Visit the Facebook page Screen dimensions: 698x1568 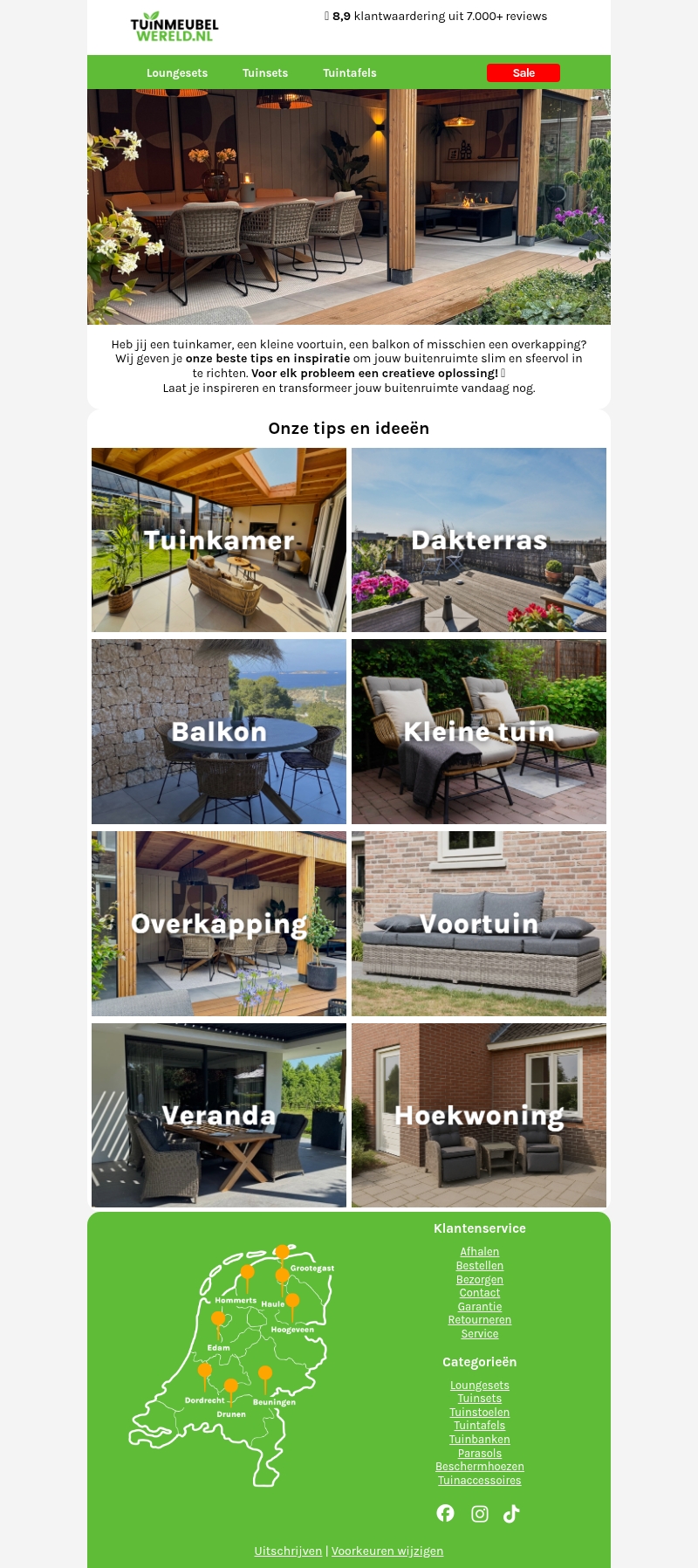[x=446, y=1513]
